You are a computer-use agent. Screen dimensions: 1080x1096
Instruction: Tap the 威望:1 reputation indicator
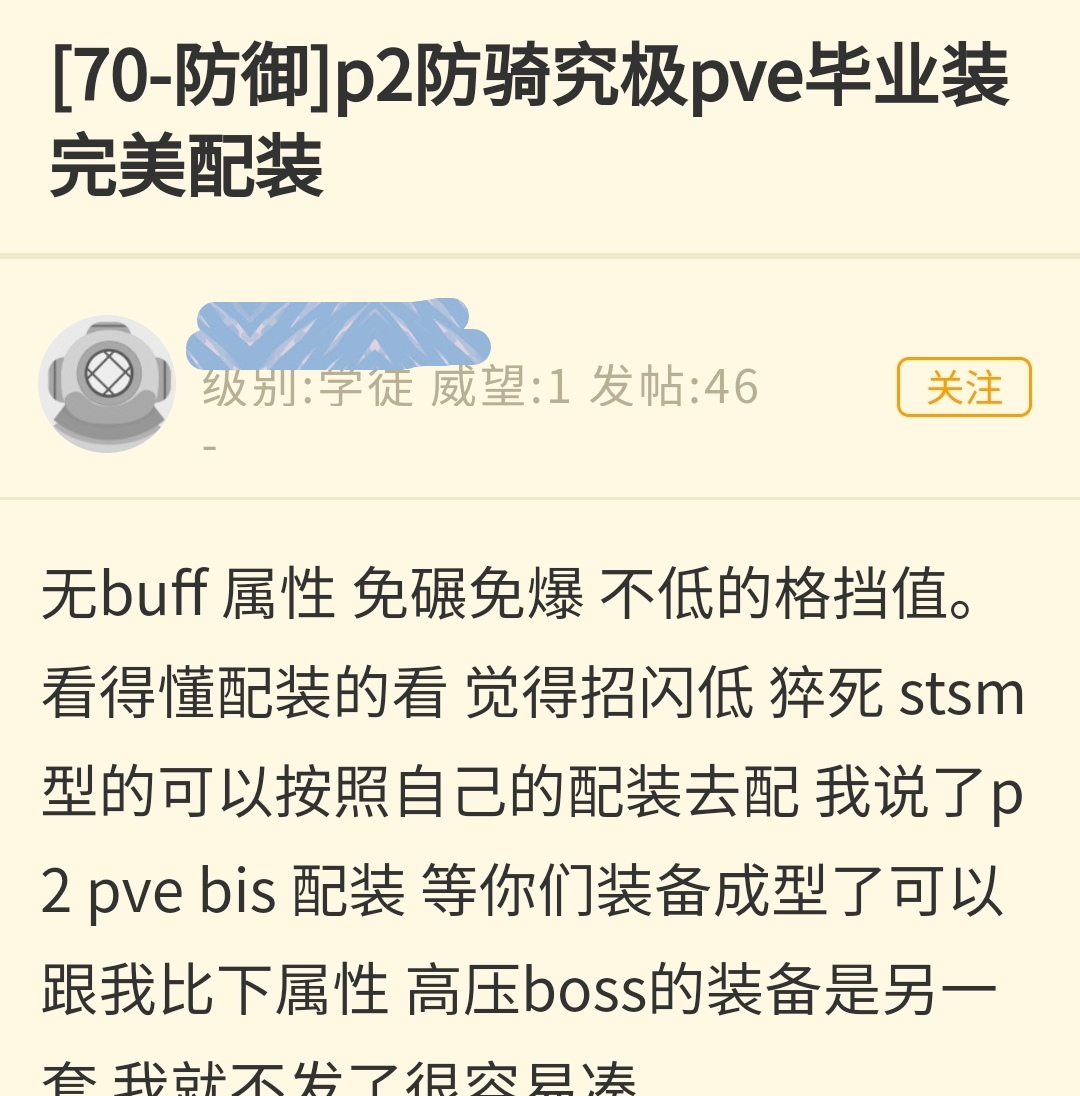[500, 390]
